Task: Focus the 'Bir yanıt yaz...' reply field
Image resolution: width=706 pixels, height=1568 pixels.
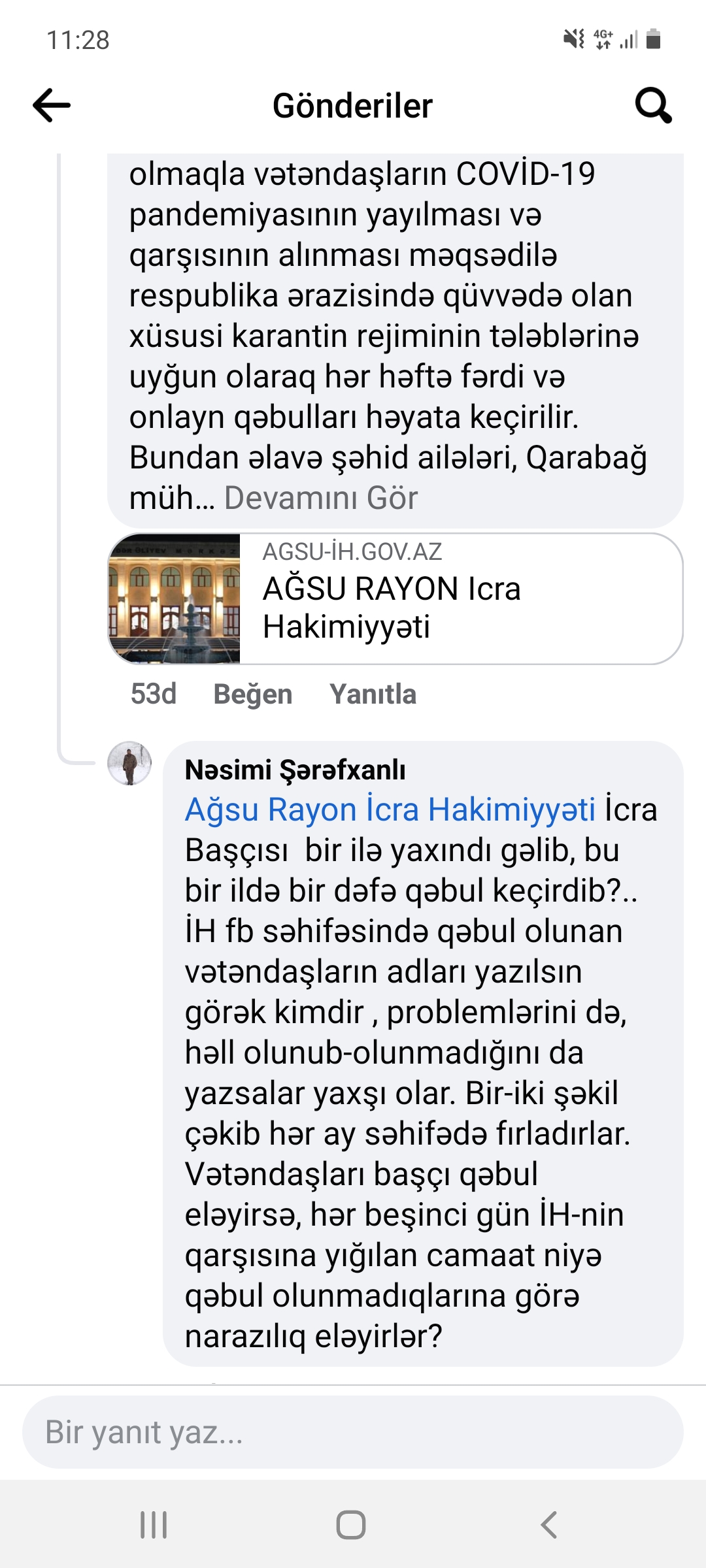Action: [x=353, y=1432]
